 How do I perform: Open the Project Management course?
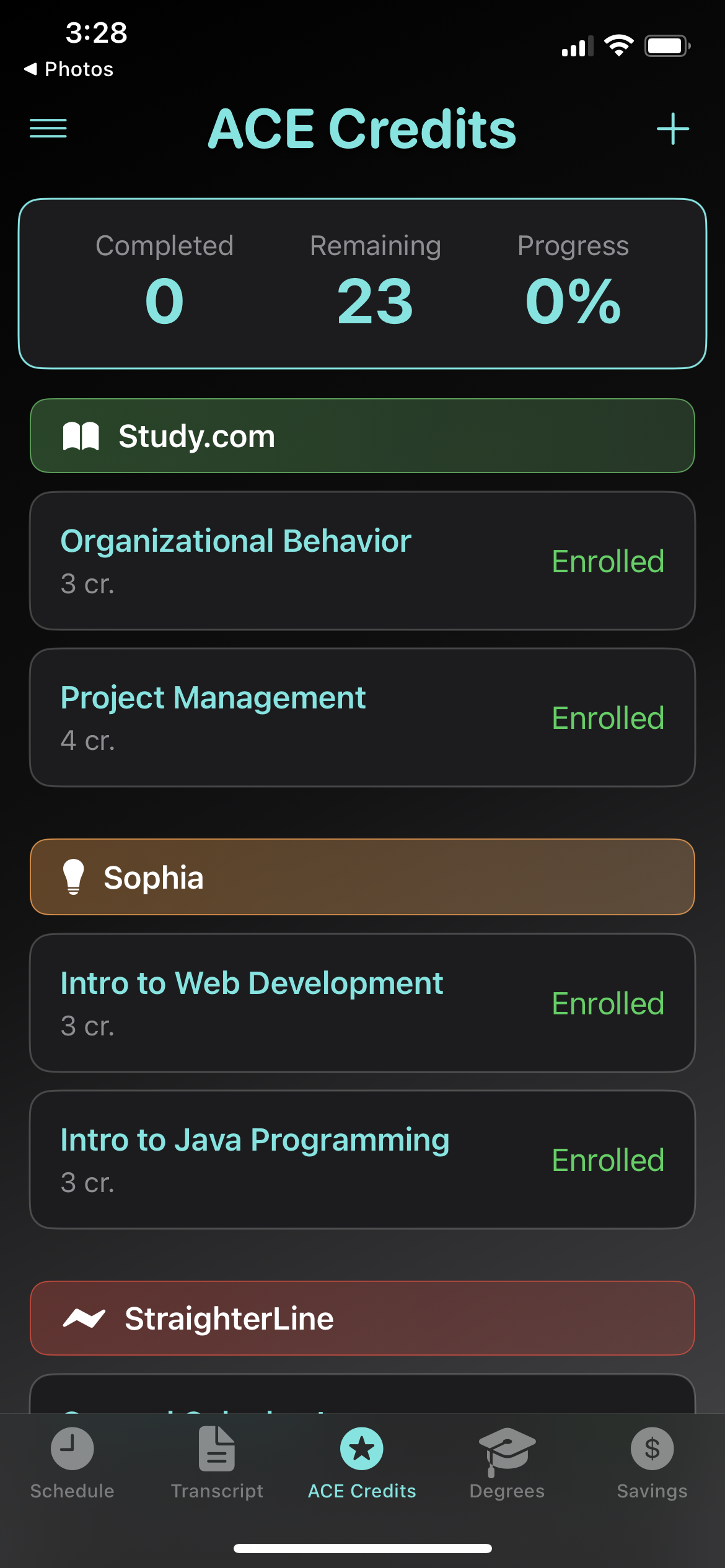[x=362, y=718]
